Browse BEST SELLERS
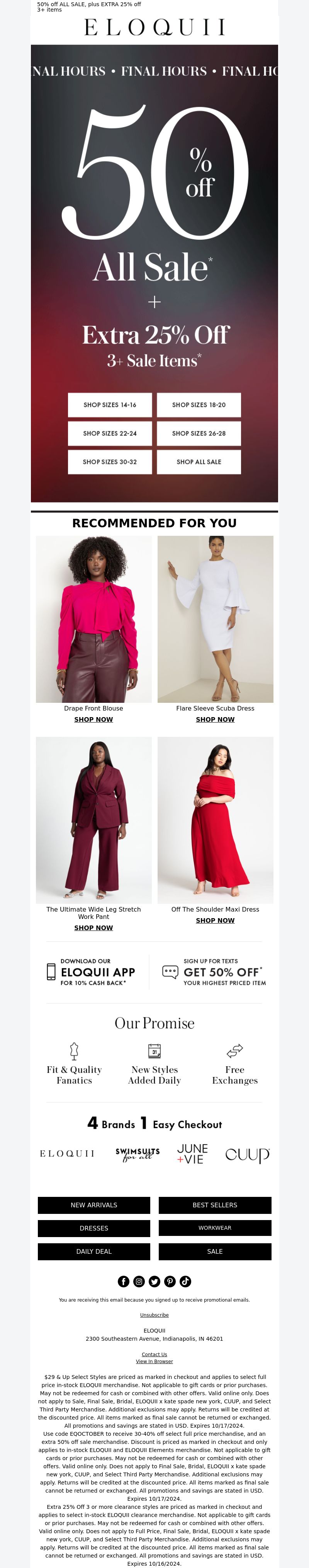 (215, 1205)
